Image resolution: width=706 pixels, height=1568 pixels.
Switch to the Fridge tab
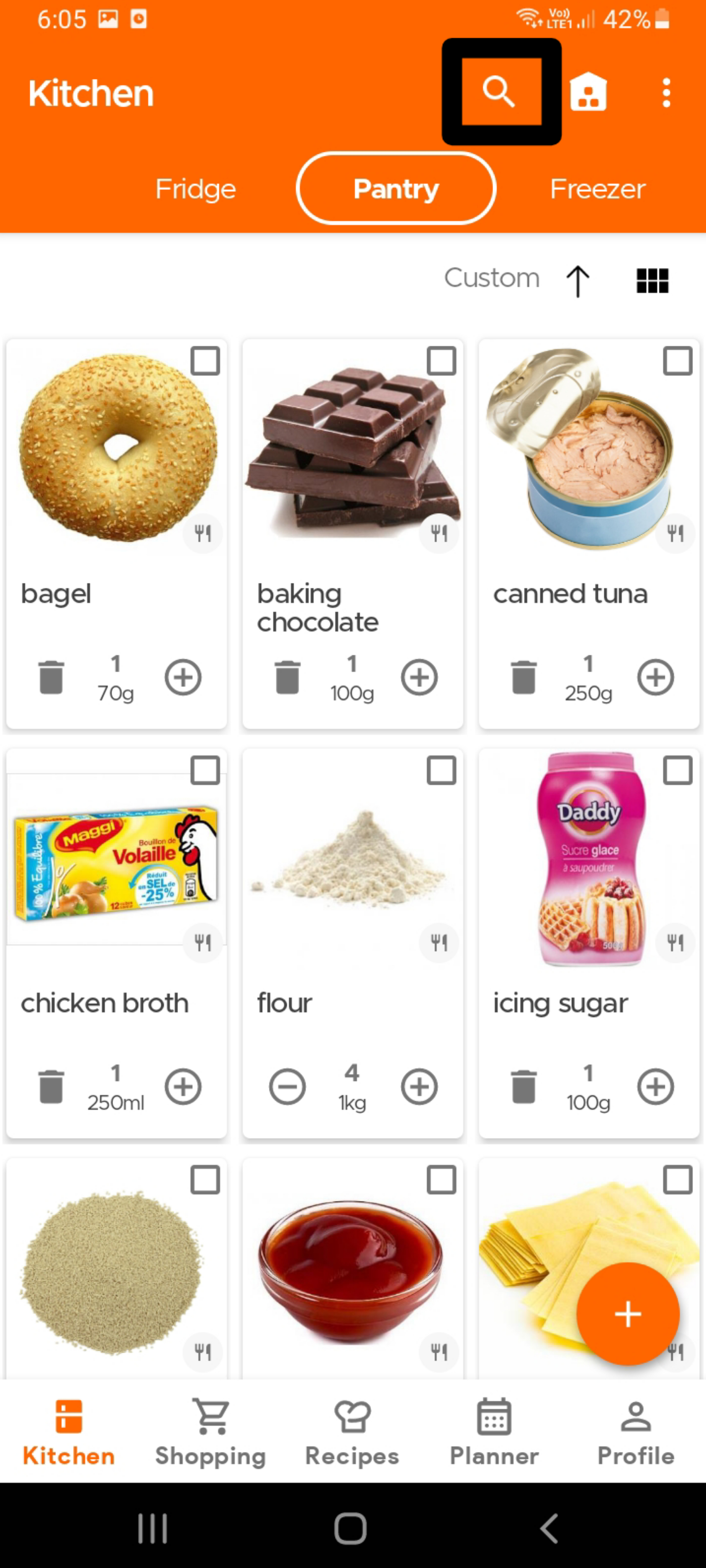pyautogui.click(x=195, y=189)
